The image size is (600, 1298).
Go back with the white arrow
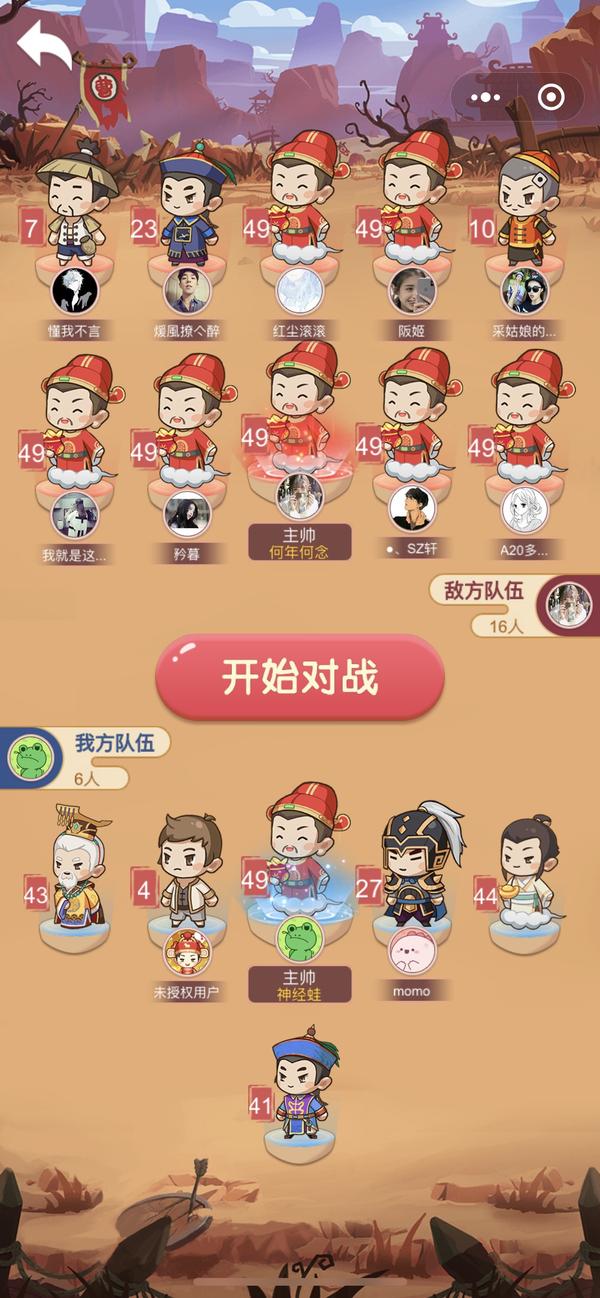click(44, 45)
